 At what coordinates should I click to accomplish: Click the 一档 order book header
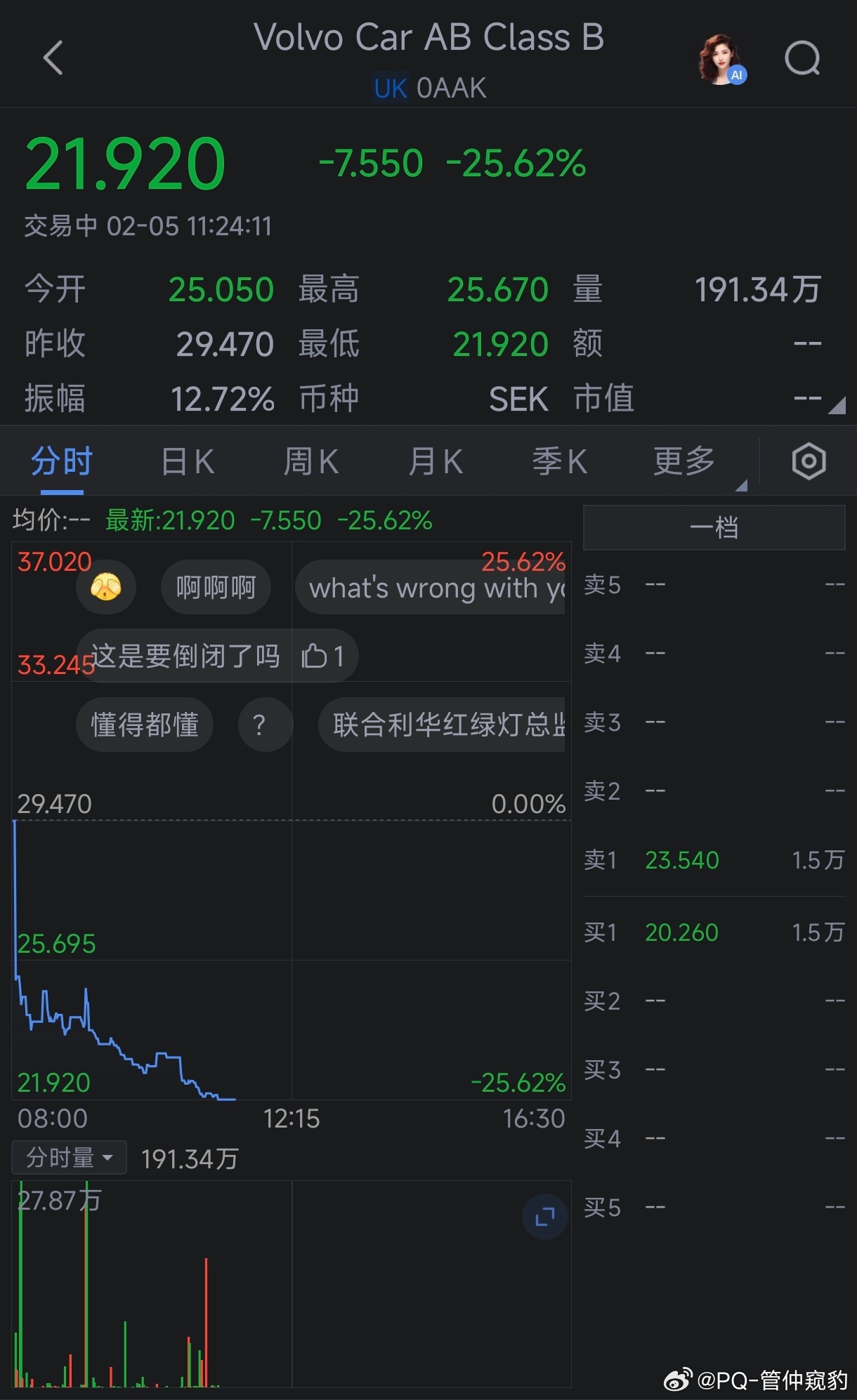click(714, 527)
